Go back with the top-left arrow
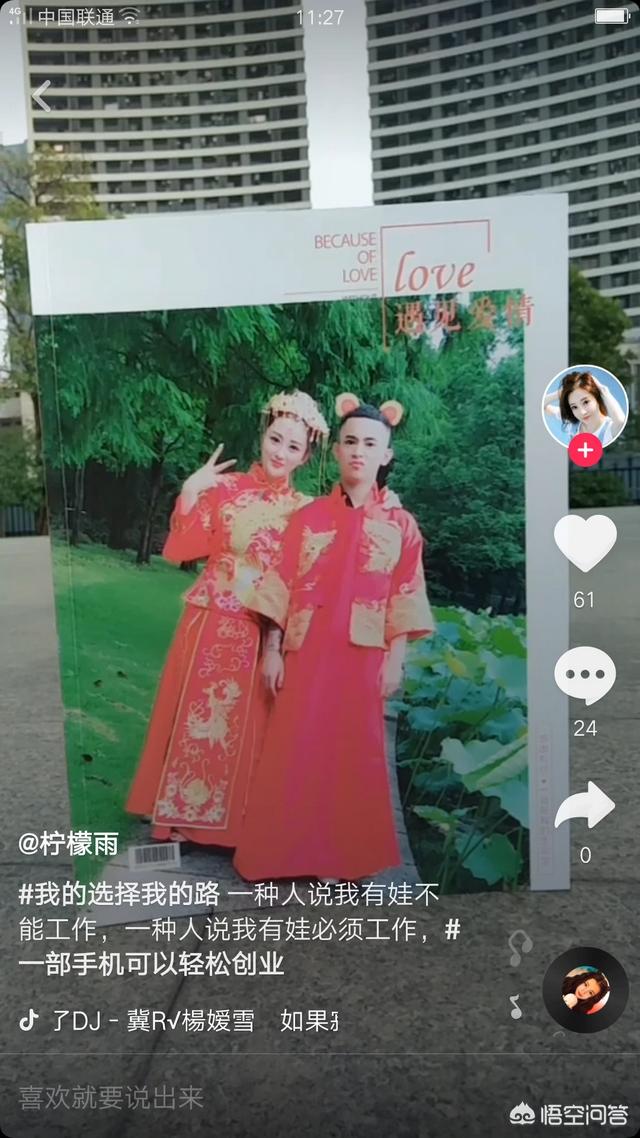 click(x=41, y=97)
